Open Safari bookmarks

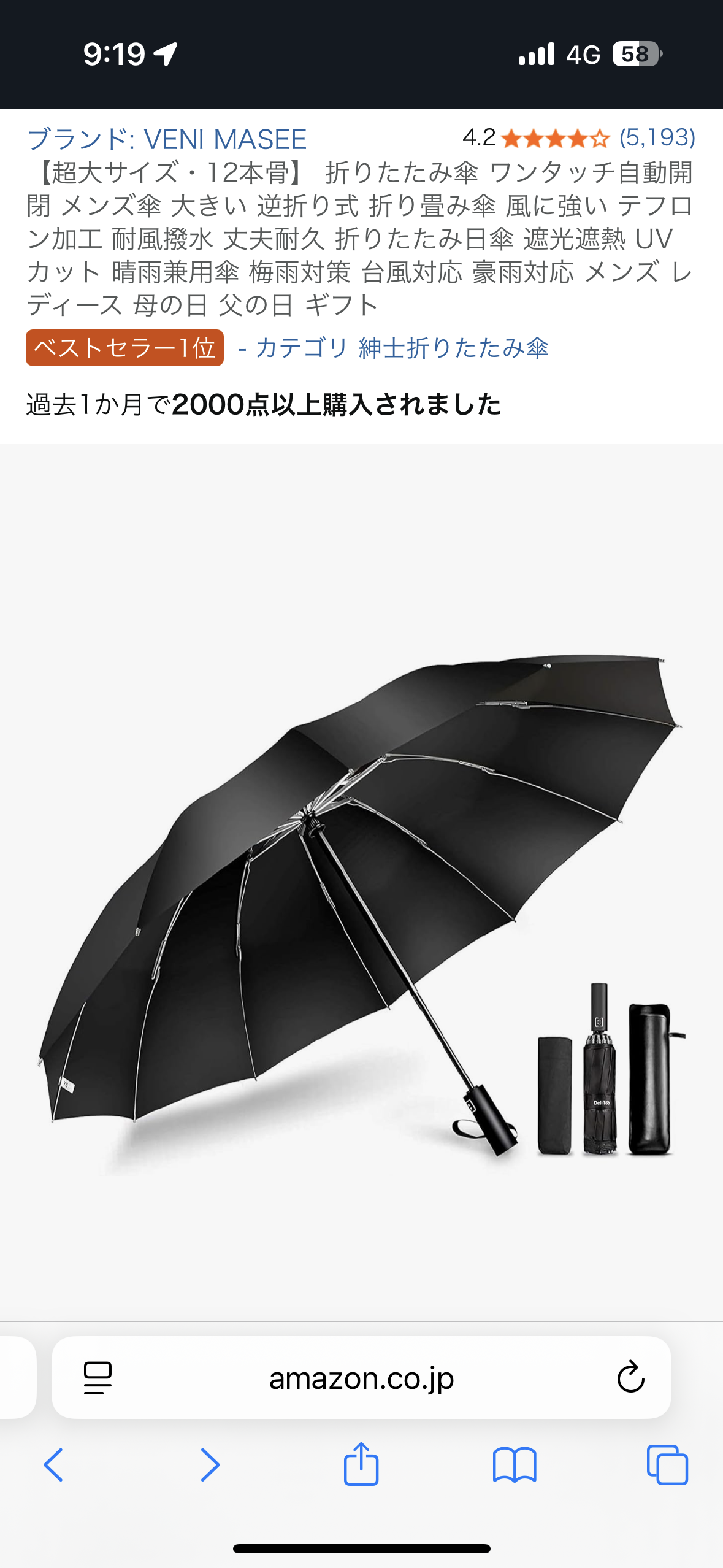pyautogui.click(x=515, y=1465)
